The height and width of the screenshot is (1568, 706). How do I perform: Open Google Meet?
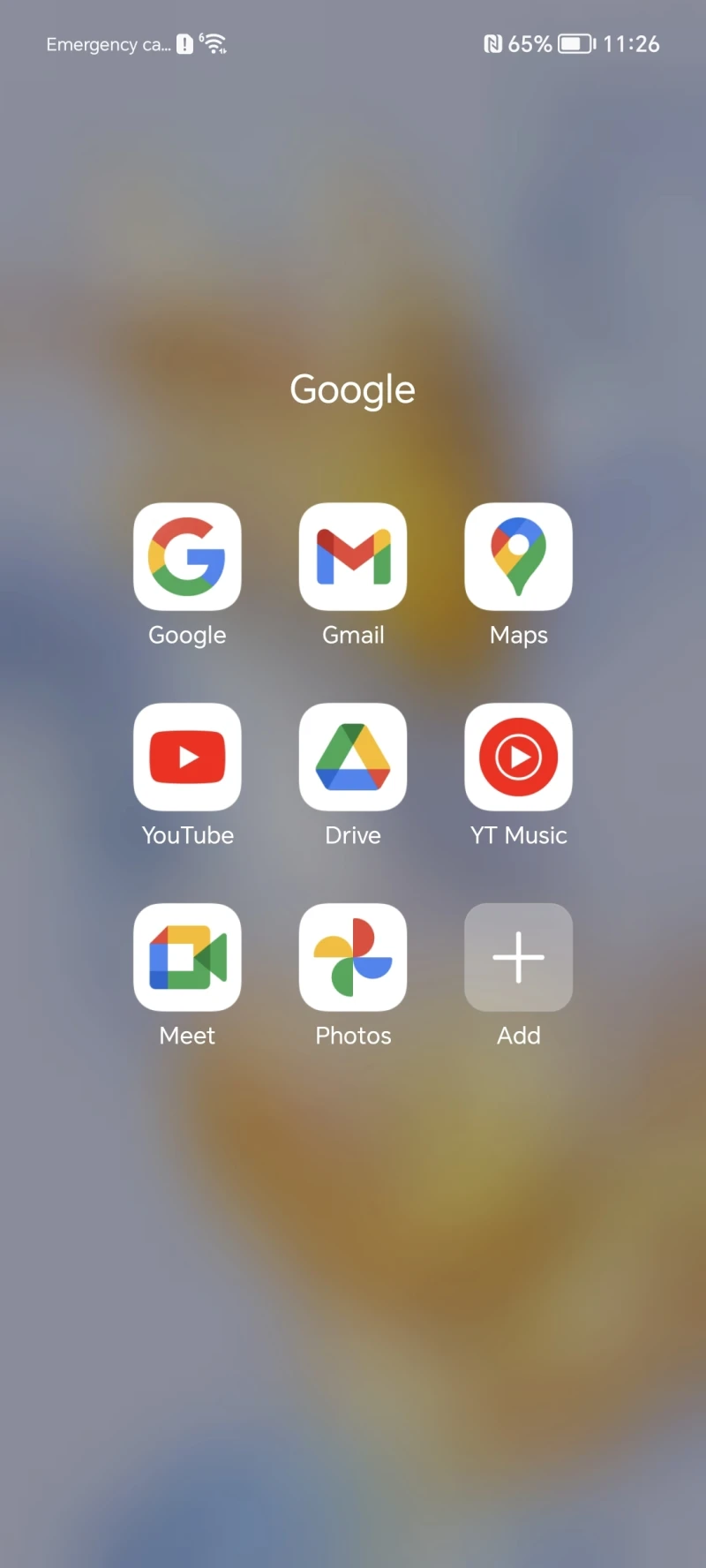point(187,957)
